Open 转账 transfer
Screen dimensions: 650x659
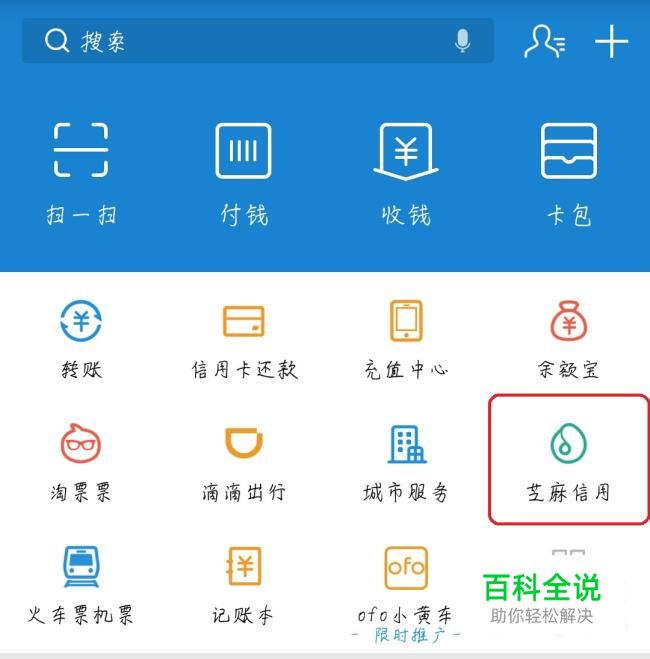[81, 338]
